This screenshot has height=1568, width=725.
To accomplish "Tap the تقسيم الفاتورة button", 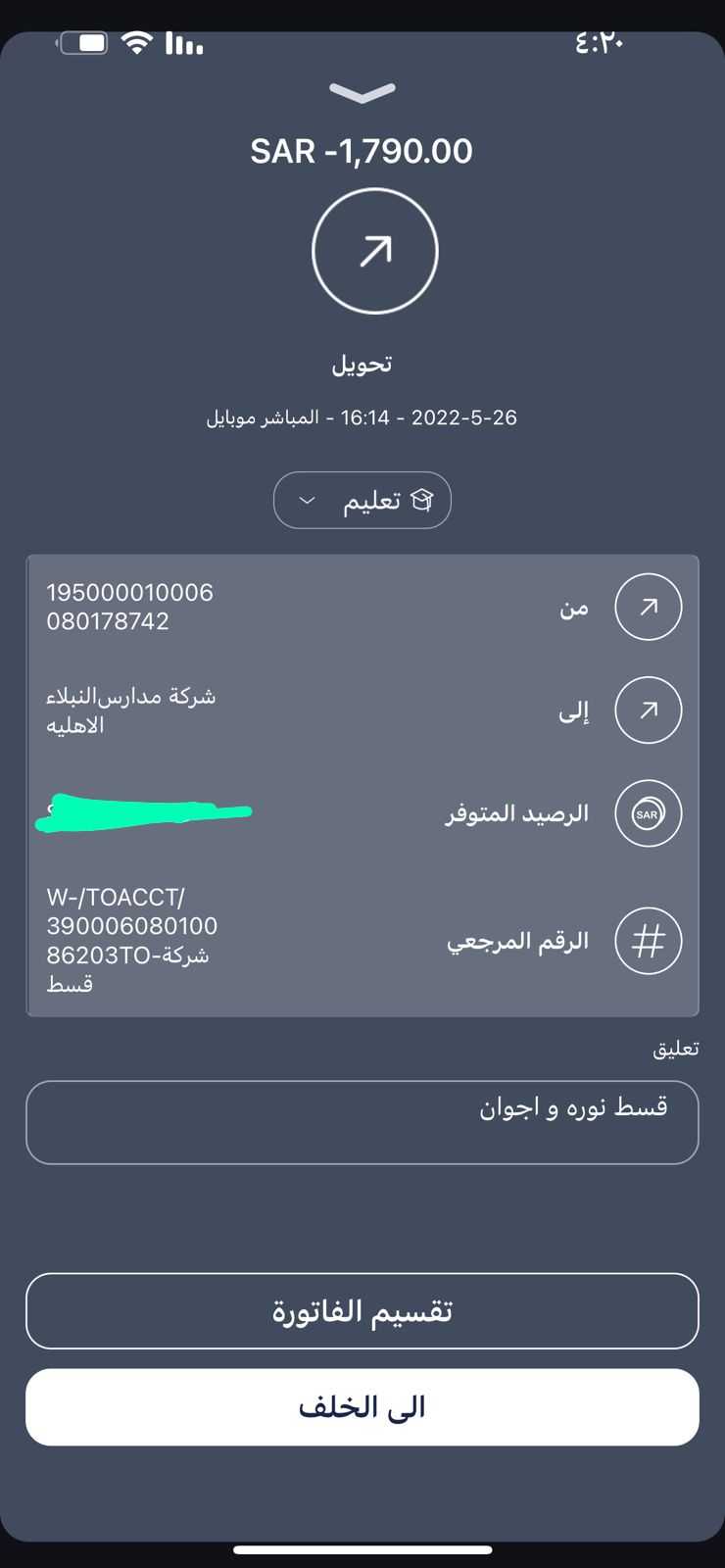I will 362,1311.
